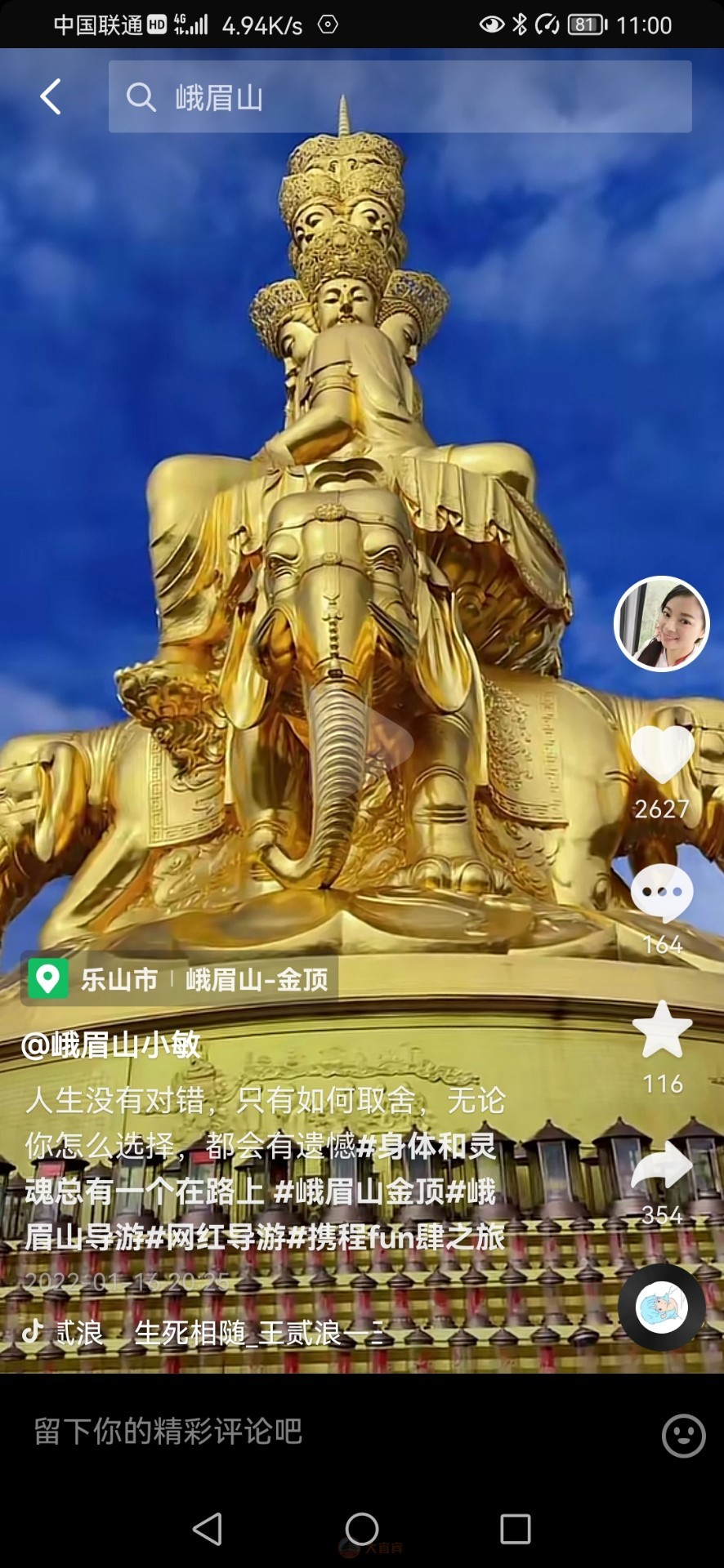Open the 乐山市 峨眉山-金顶 location tag
Screen dimensions: 724x1568
click(x=180, y=979)
